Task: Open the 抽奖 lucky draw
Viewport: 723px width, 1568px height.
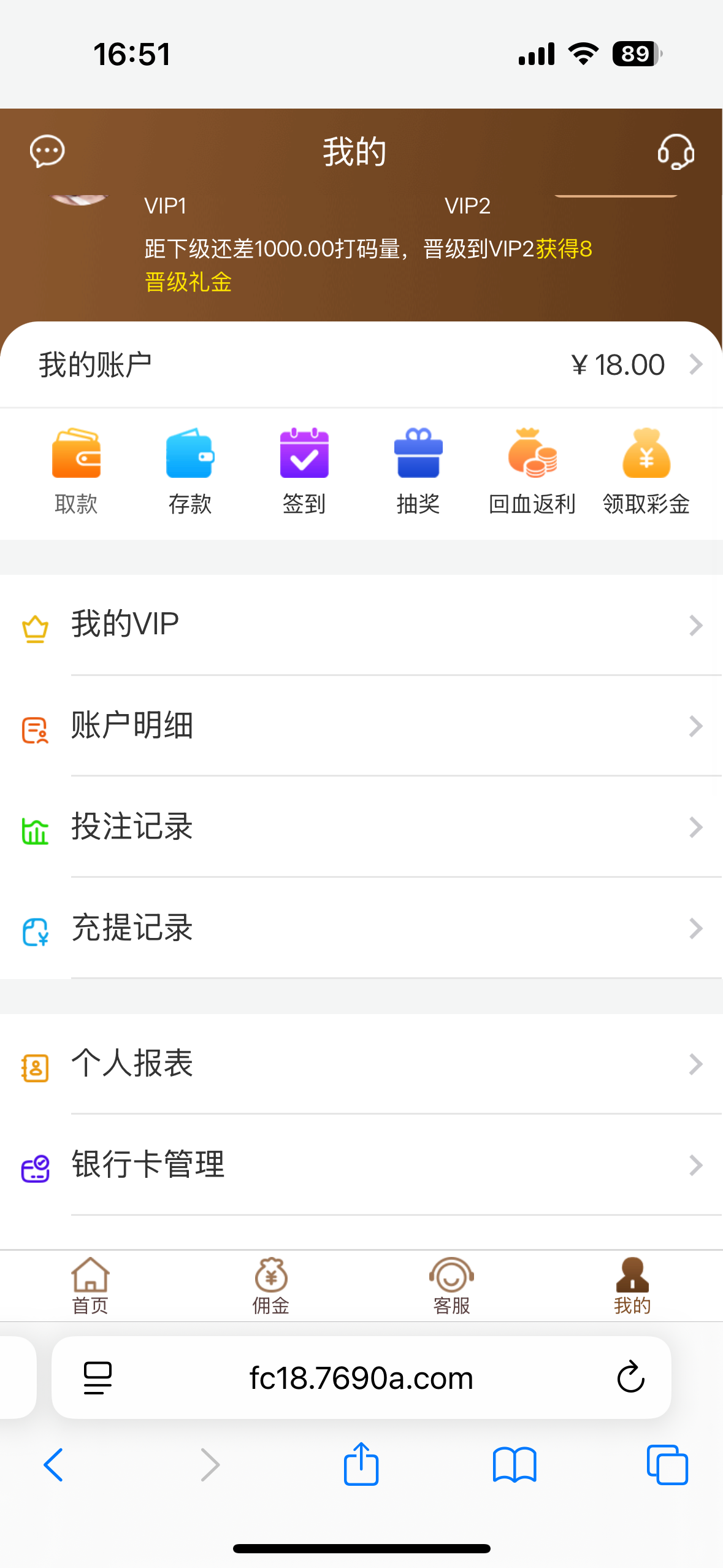Action: pos(418,470)
